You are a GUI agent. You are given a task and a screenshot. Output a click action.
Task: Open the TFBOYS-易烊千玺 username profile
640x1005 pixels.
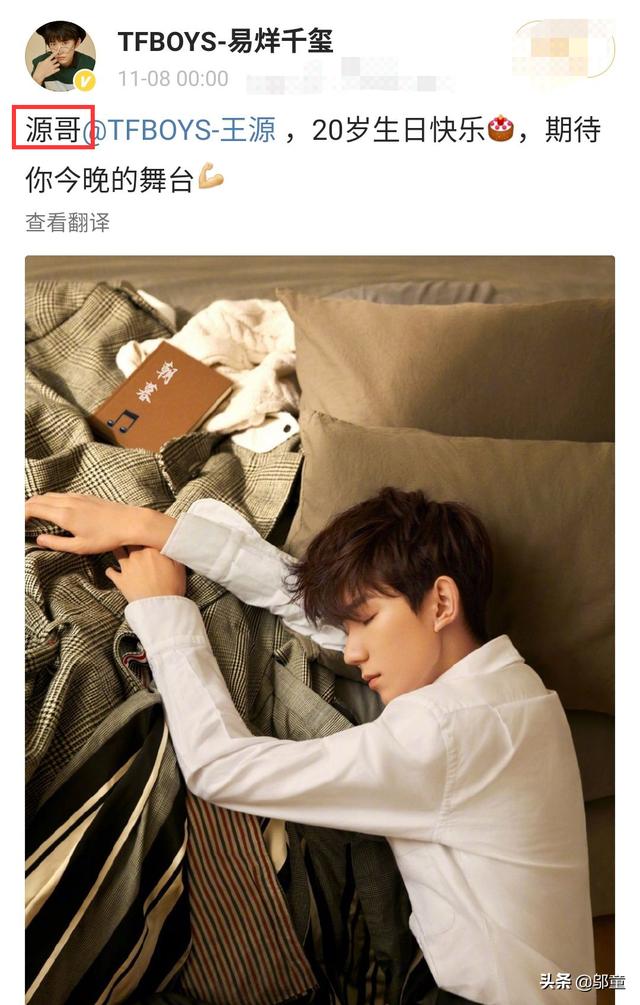[x=225, y=41]
